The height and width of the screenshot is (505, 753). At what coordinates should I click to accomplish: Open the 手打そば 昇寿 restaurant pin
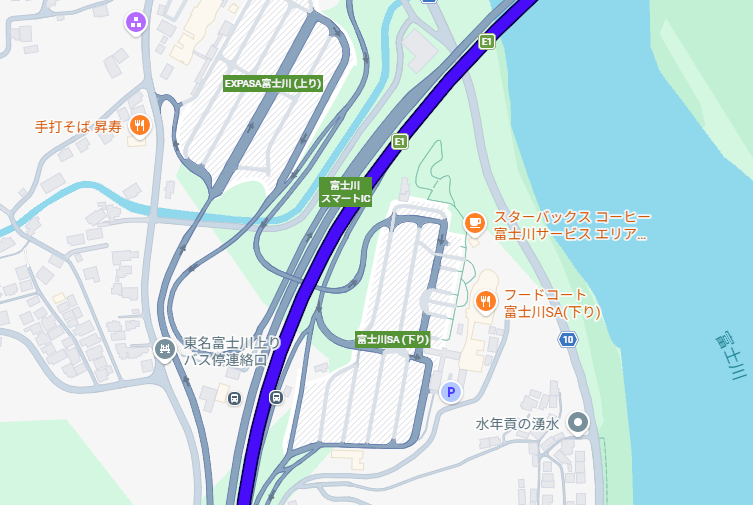[139, 126]
